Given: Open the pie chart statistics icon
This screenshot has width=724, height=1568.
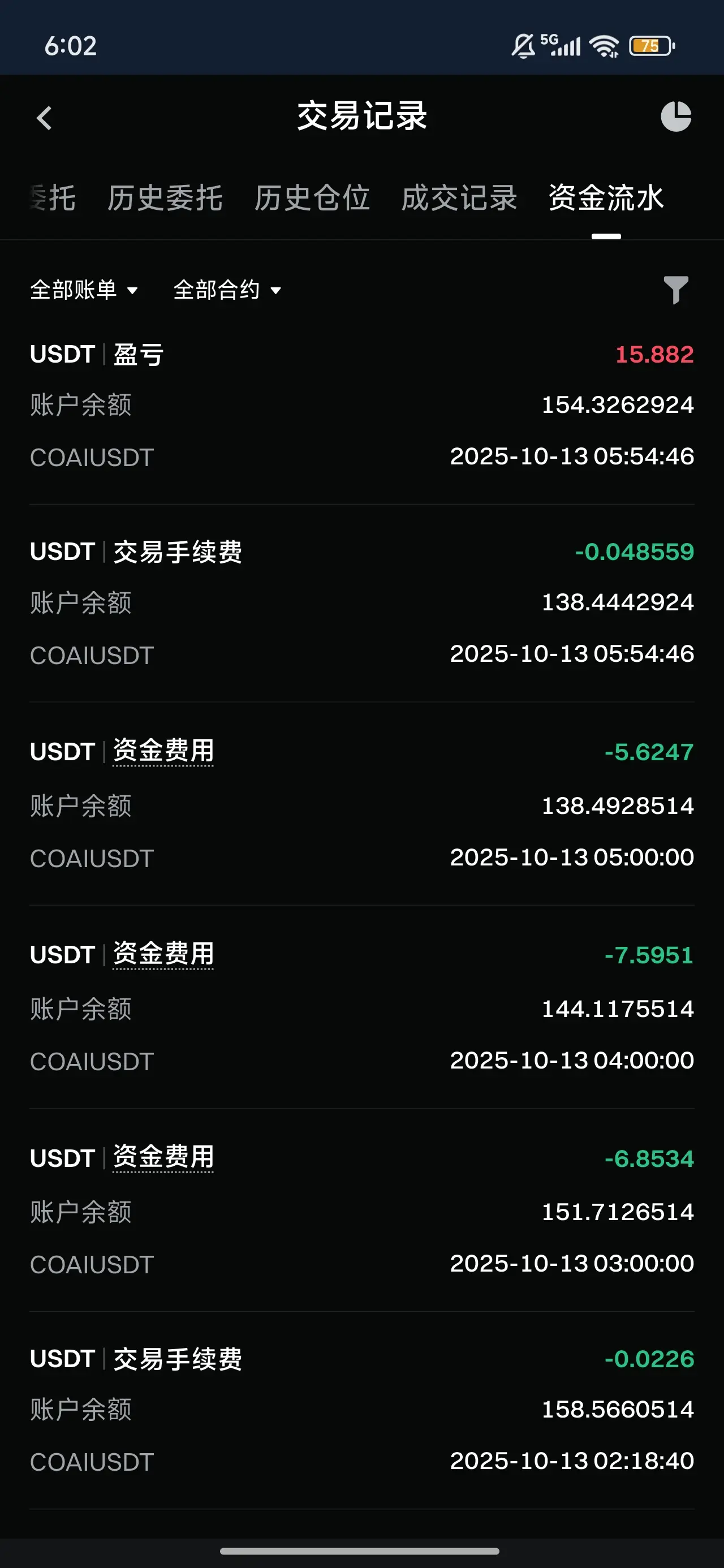Looking at the screenshot, I should coord(675,117).
